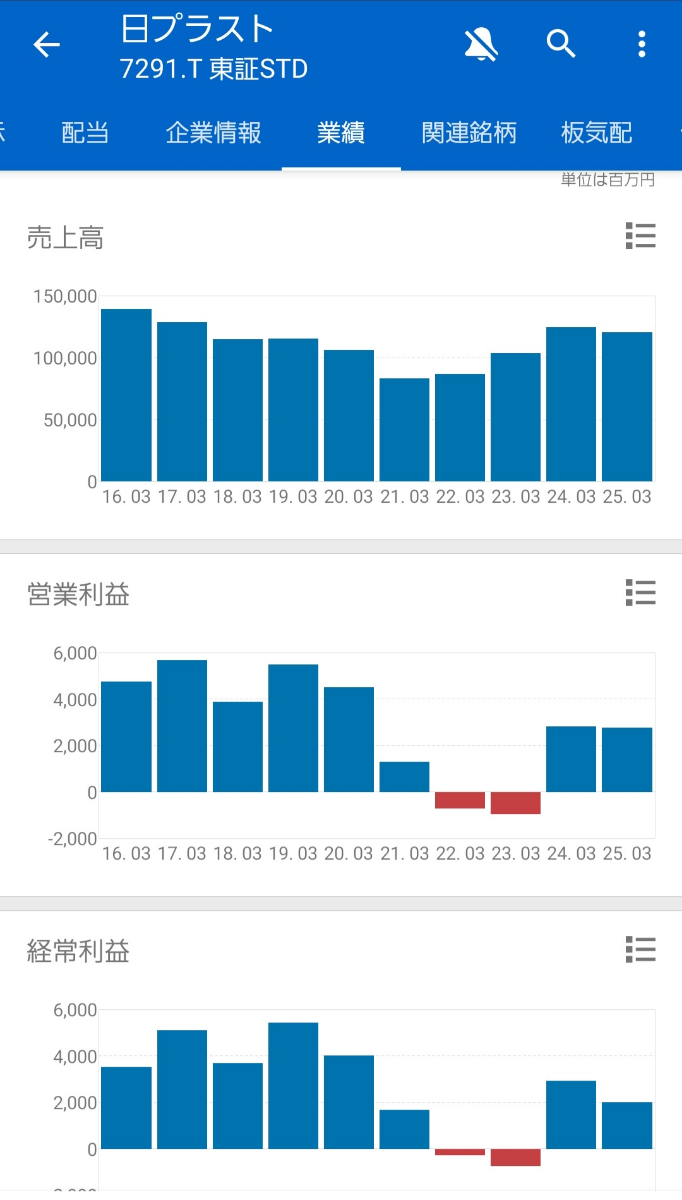The width and height of the screenshot is (682, 1200).
Task: Show 経常利益 data as a list
Action: coord(640,950)
